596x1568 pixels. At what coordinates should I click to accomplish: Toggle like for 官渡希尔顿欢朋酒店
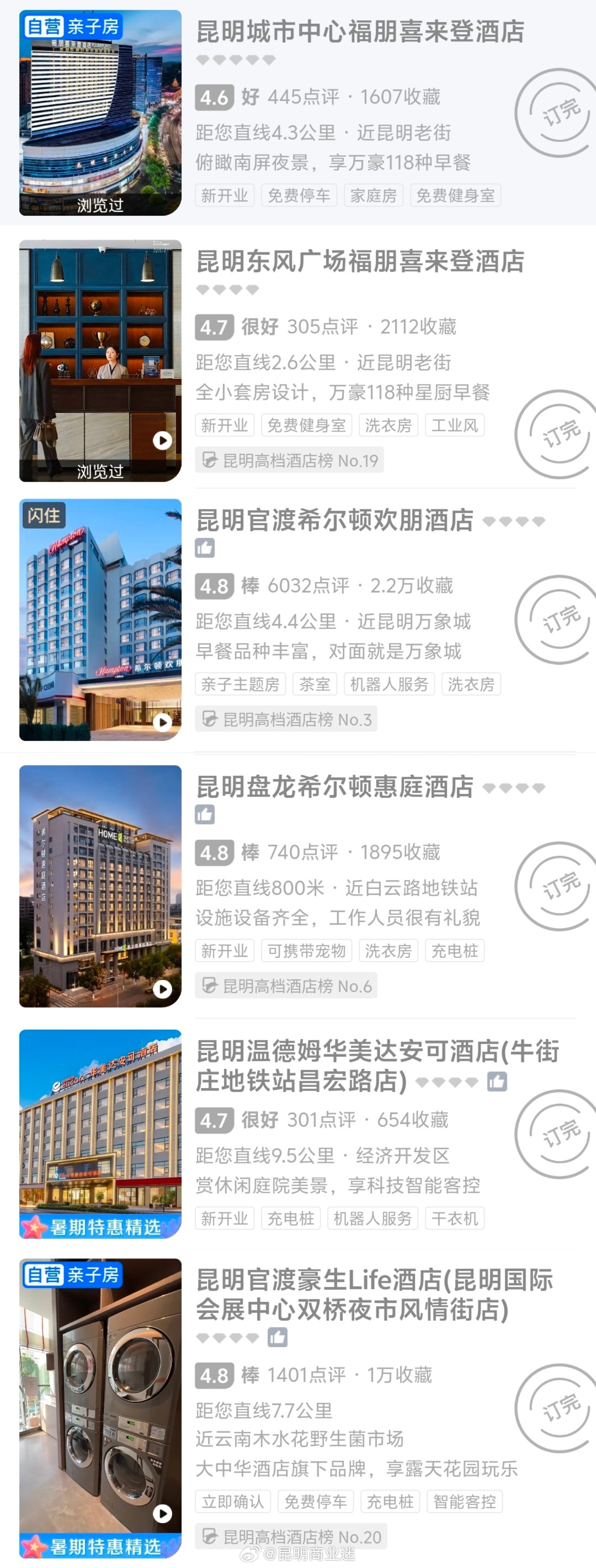[x=205, y=549]
